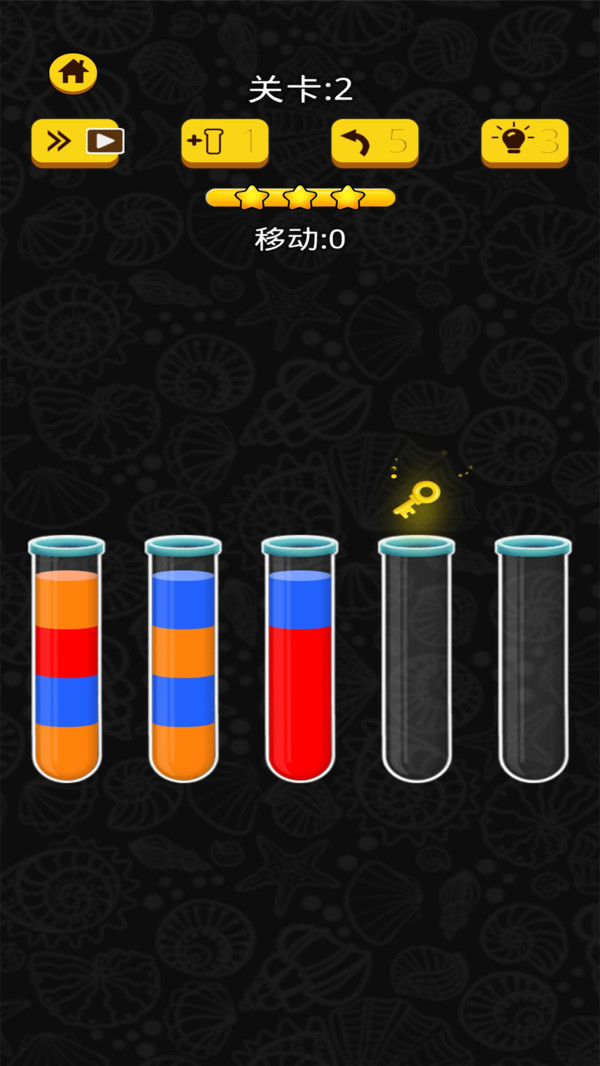This screenshot has width=600, height=1066.
Task: Add an extra tube
Action: pyautogui.click(x=224, y=142)
